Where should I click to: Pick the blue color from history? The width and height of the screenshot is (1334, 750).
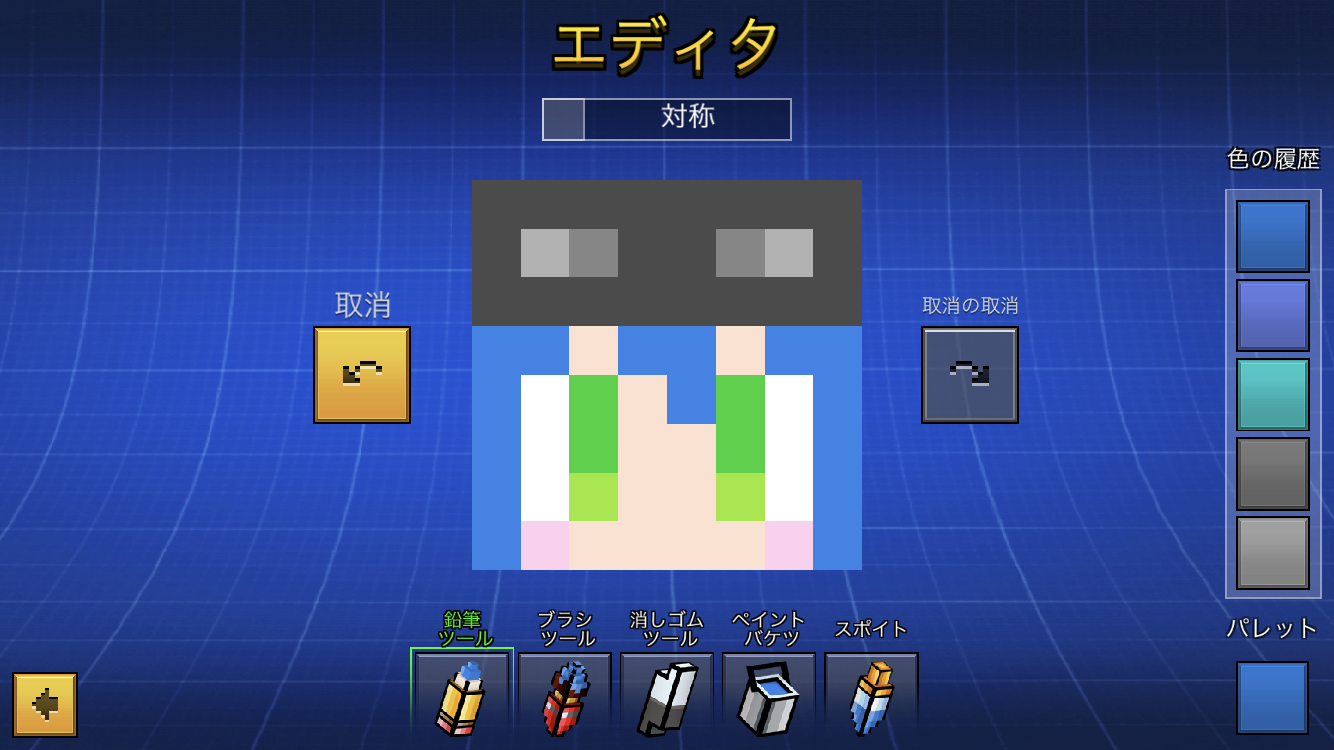tap(1272, 236)
